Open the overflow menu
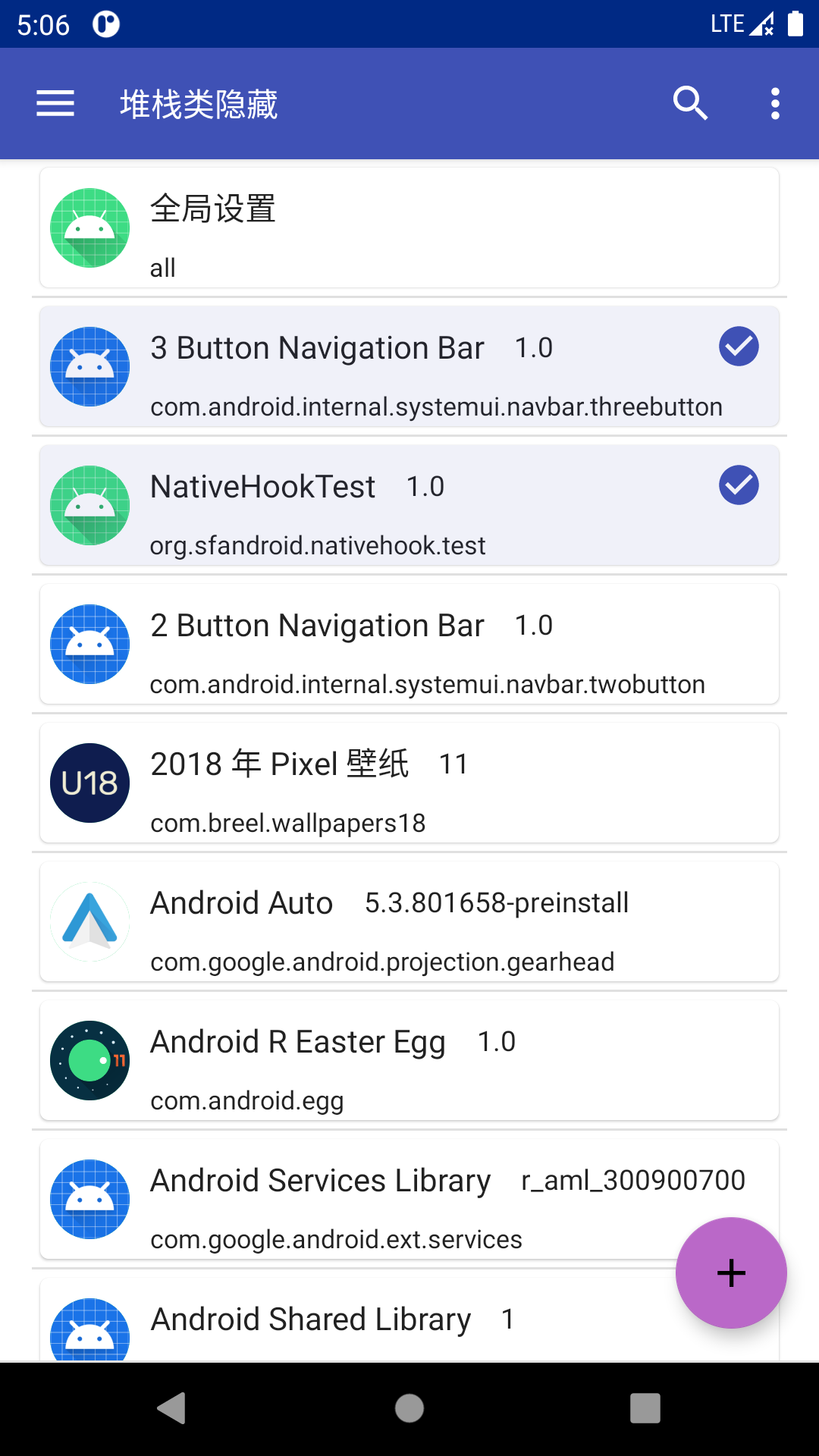This screenshot has width=819, height=1456. coord(775,103)
